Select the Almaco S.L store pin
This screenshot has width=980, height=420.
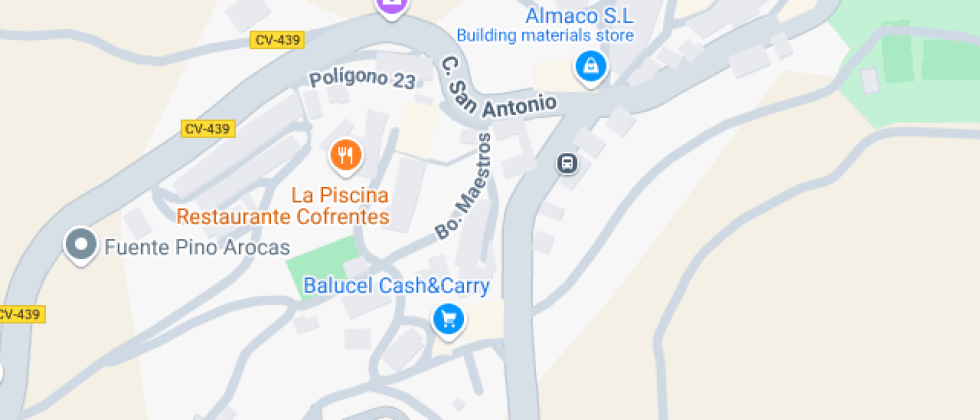[x=591, y=68]
